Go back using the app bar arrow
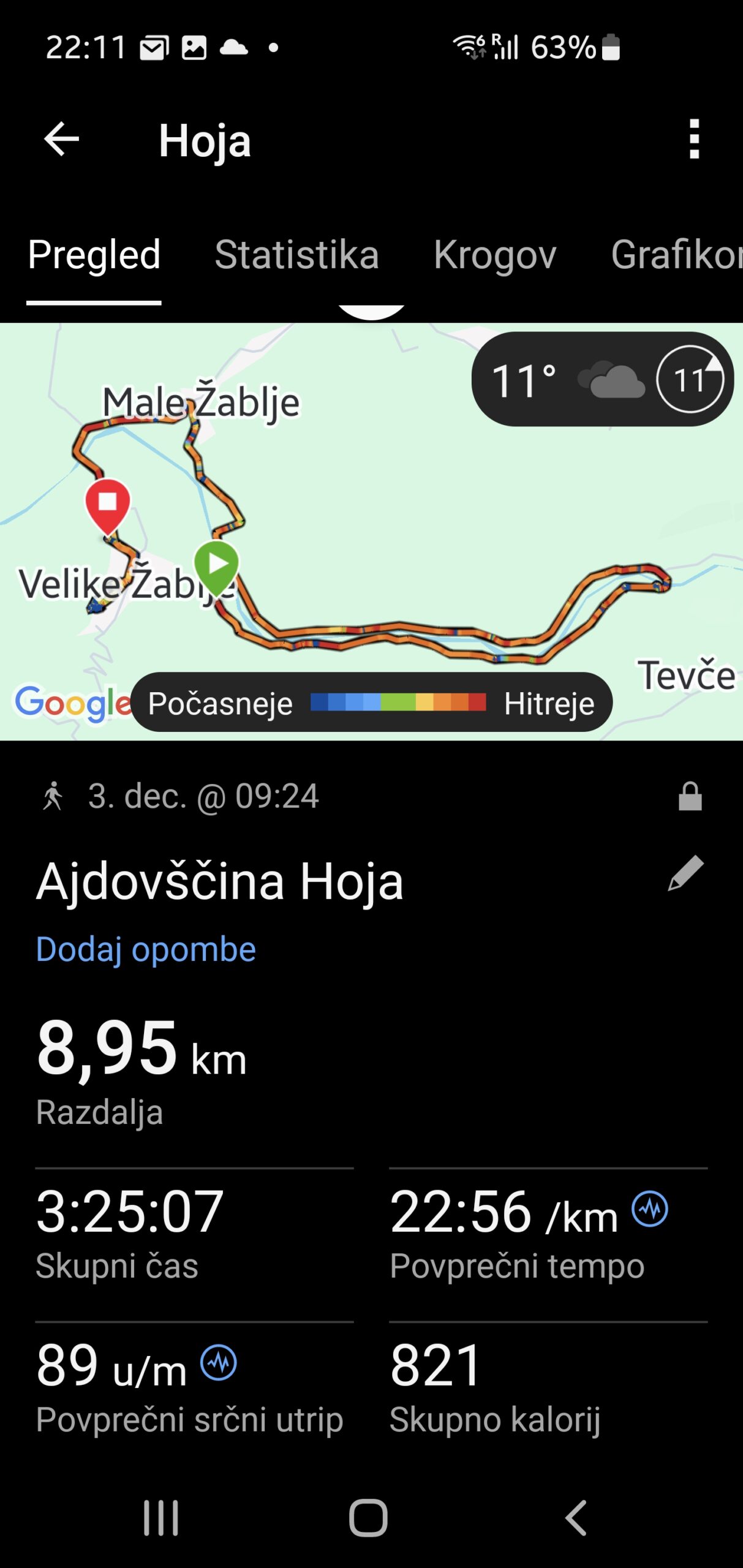The image size is (743, 1568). (61, 140)
